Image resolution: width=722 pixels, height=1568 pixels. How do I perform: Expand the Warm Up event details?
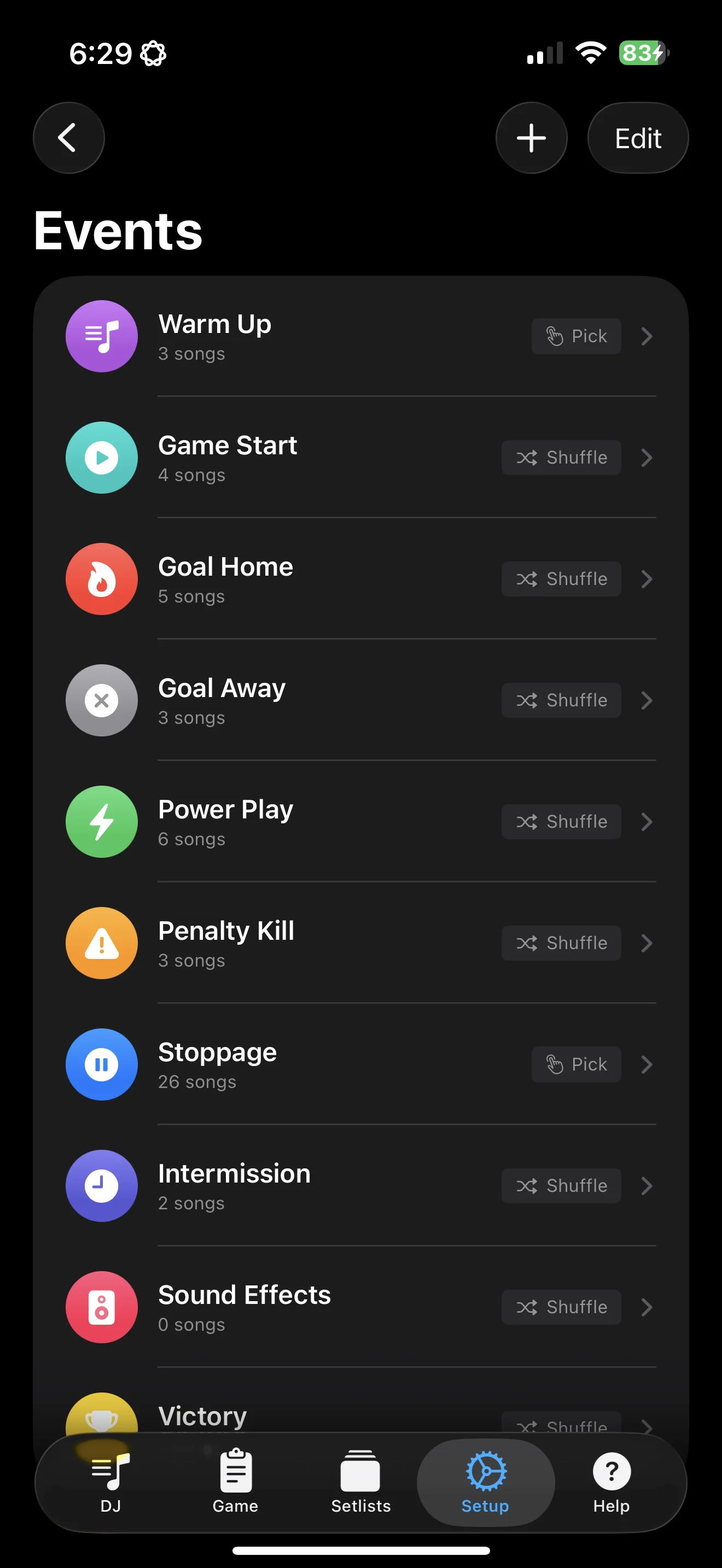(x=646, y=336)
